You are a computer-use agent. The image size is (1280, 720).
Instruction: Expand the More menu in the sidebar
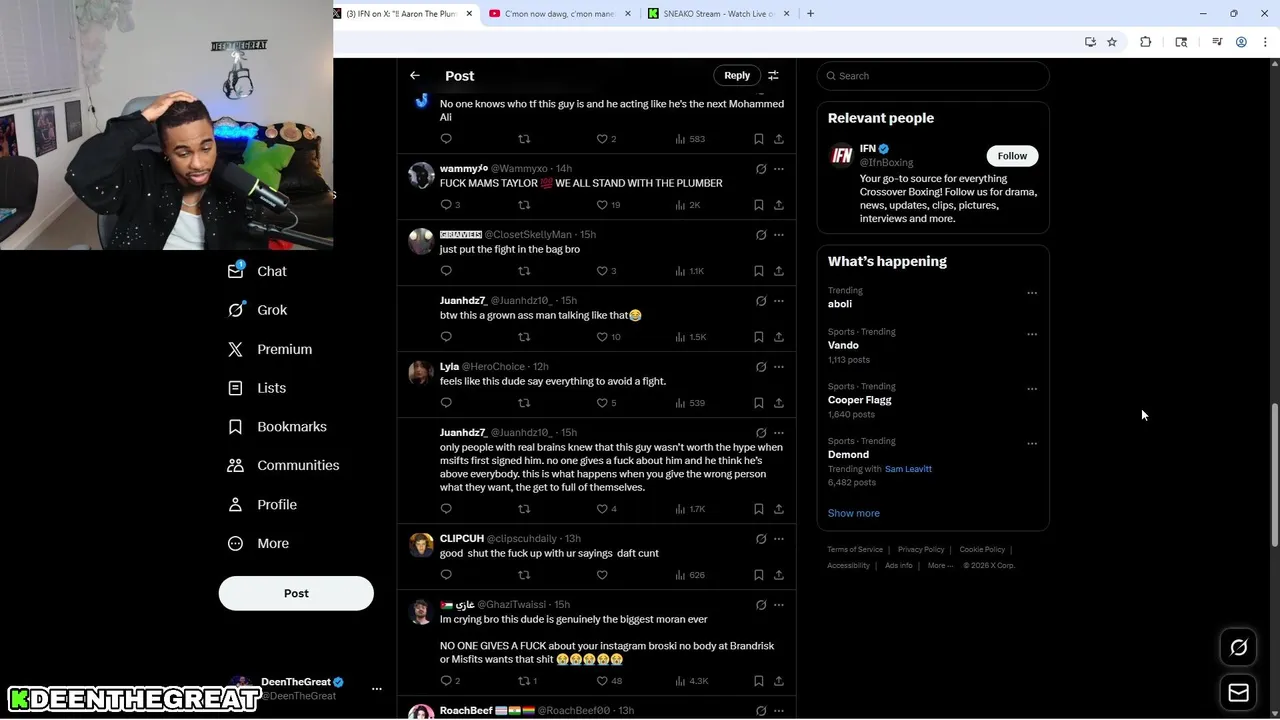pos(272,544)
